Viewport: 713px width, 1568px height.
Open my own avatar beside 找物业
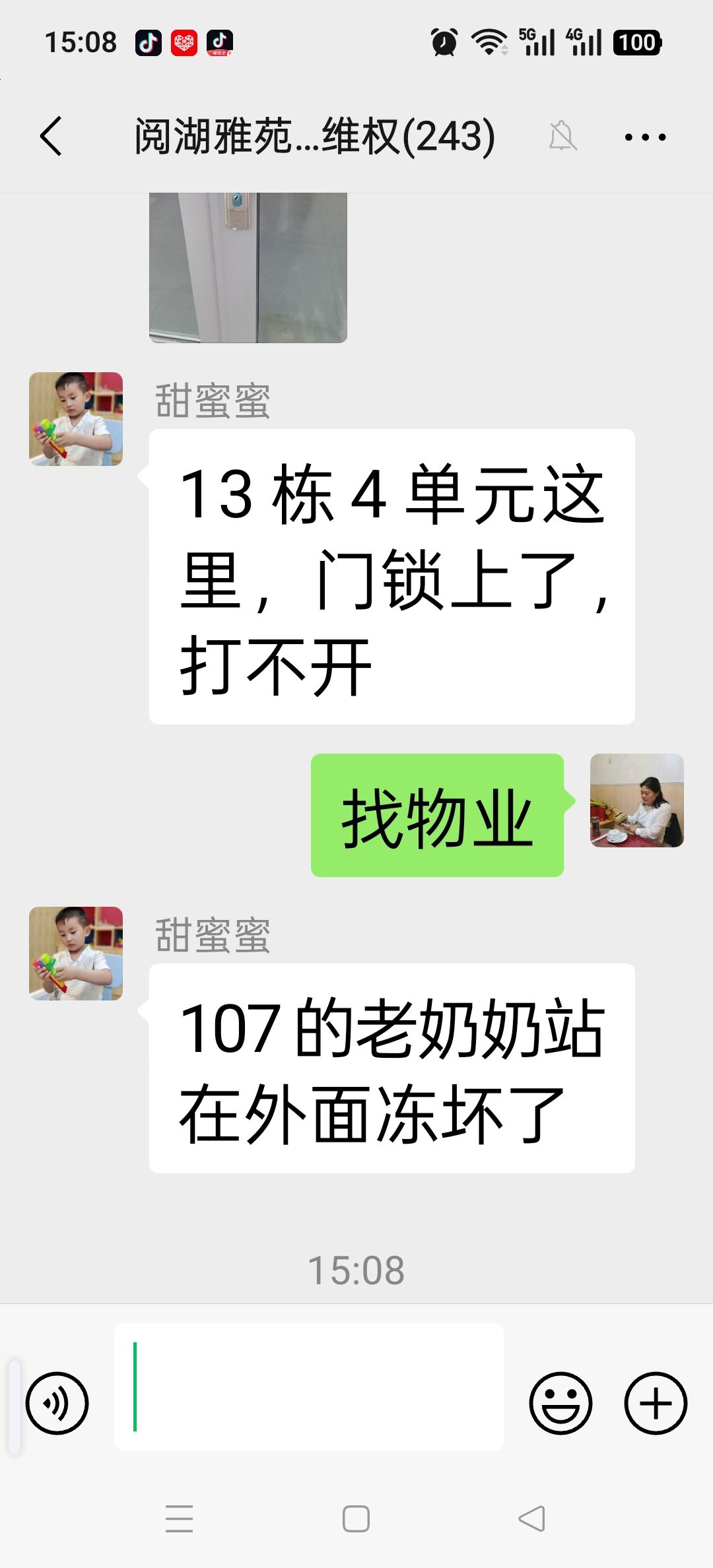click(x=636, y=800)
